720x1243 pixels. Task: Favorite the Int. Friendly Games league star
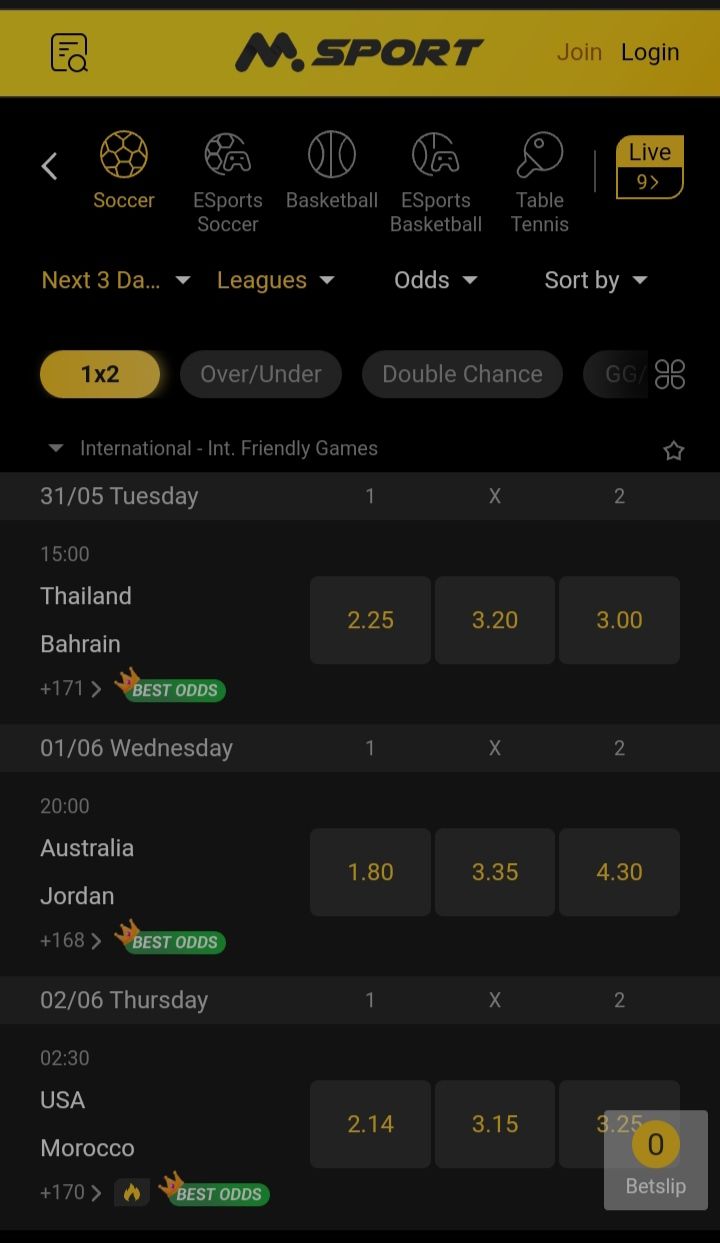point(674,450)
